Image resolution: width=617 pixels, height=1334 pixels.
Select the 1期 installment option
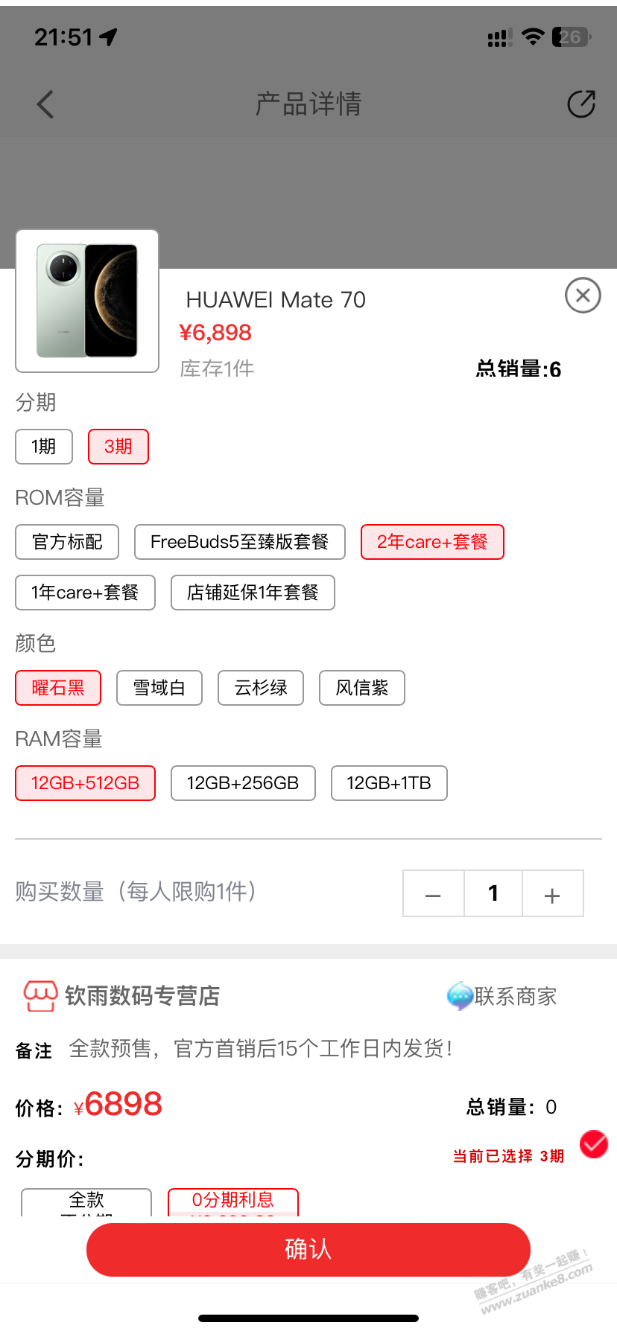(44, 446)
